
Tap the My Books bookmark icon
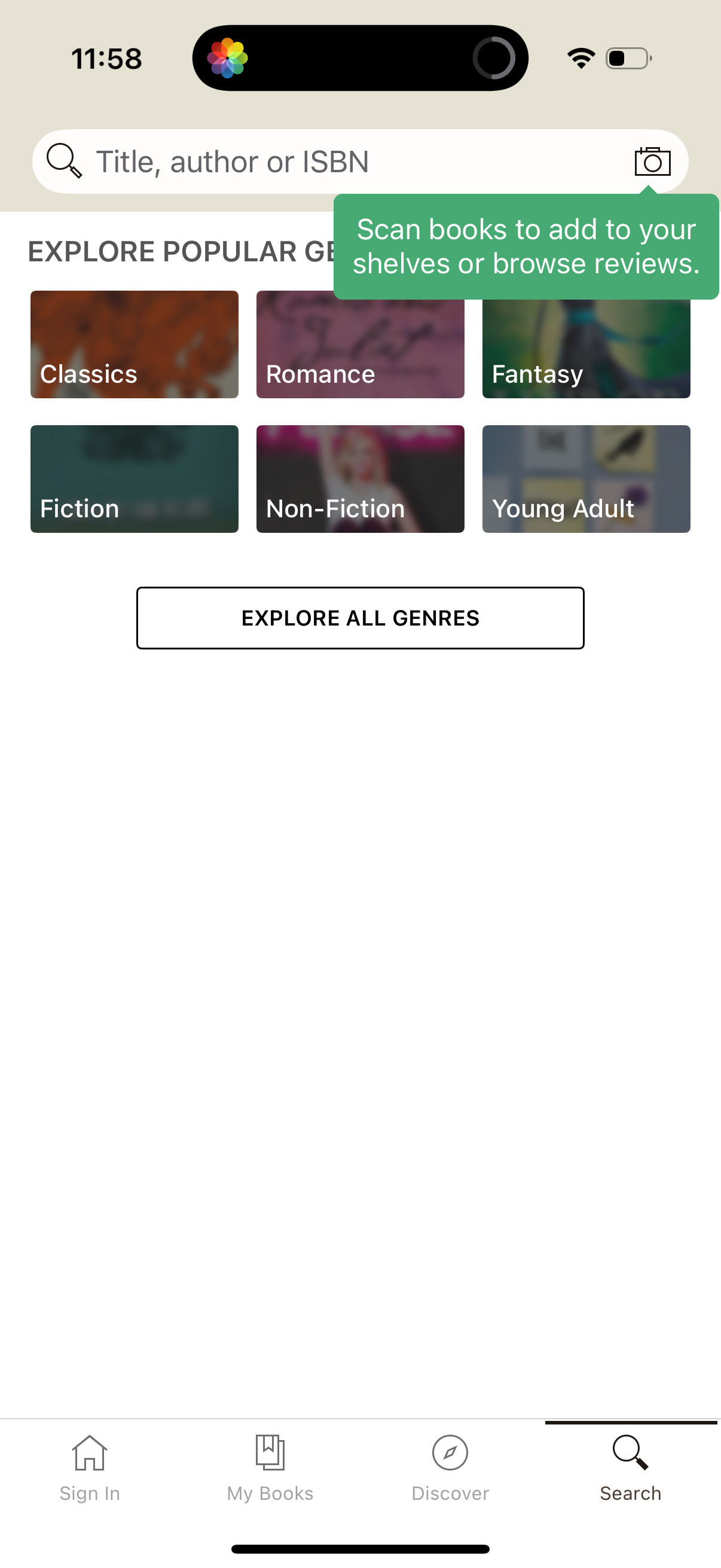coord(270,1453)
